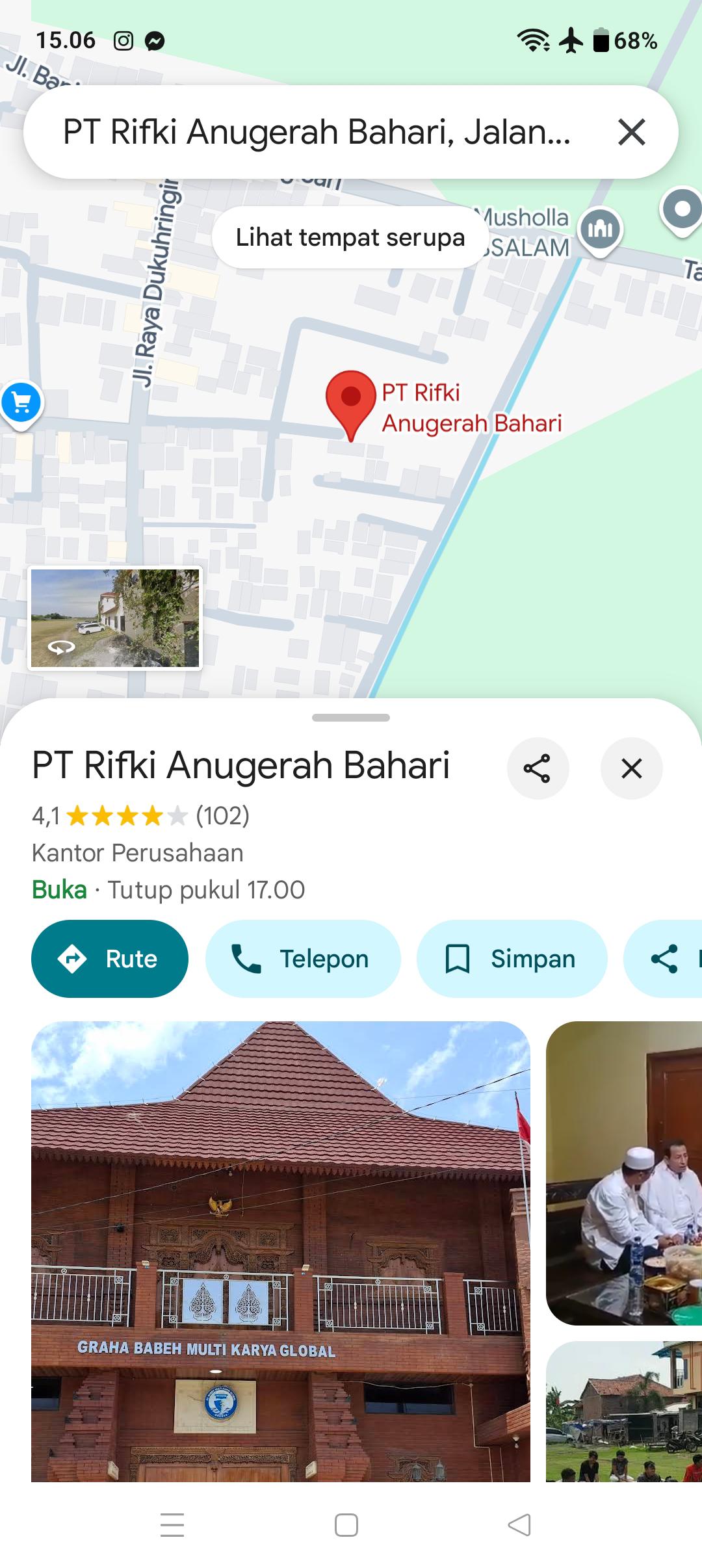Tap the PT Rifki Anugerah Bahari search field

tap(317, 132)
